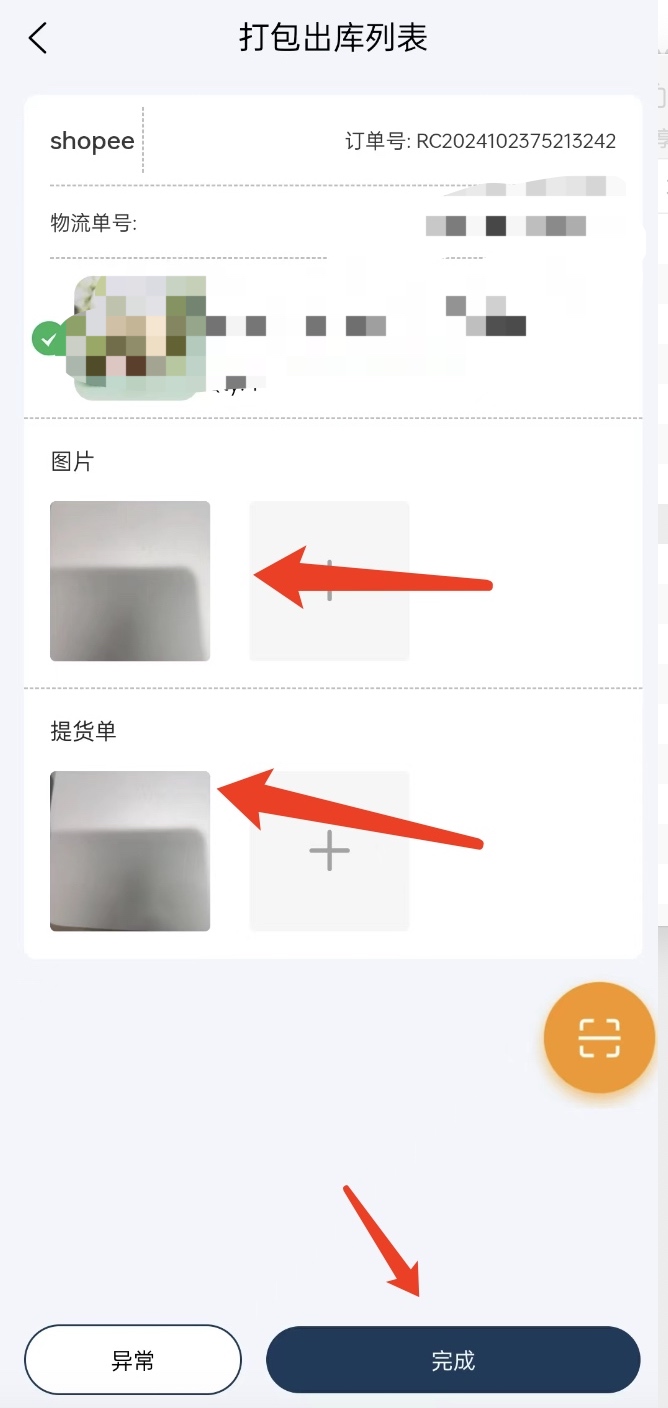Image resolution: width=668 pixels, height=1408 pixels.
Task: Toggle the green checkmark on the product
Action: (49, 338)
